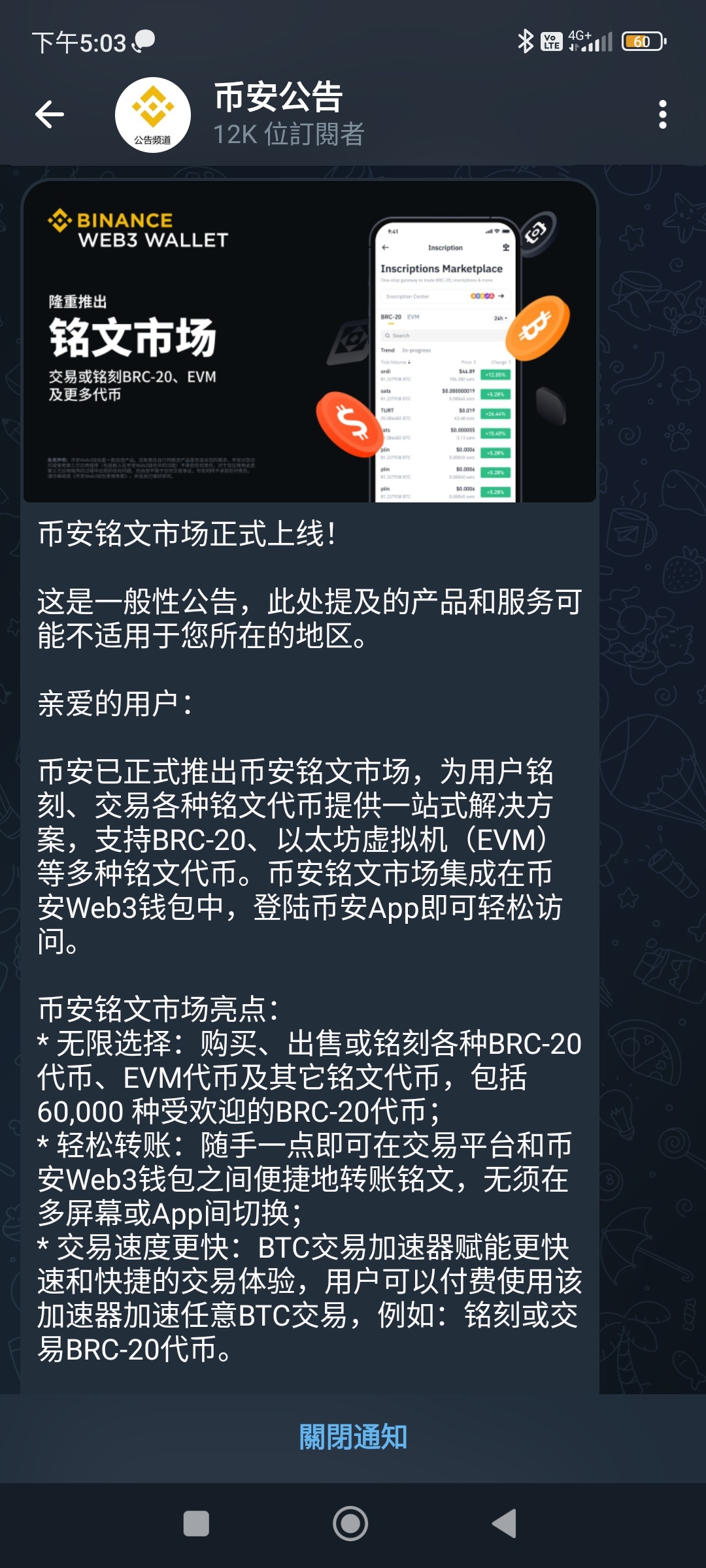Open recent apps with the square button
This screenshot has height=1568, width=706.
pos(196,1524)
